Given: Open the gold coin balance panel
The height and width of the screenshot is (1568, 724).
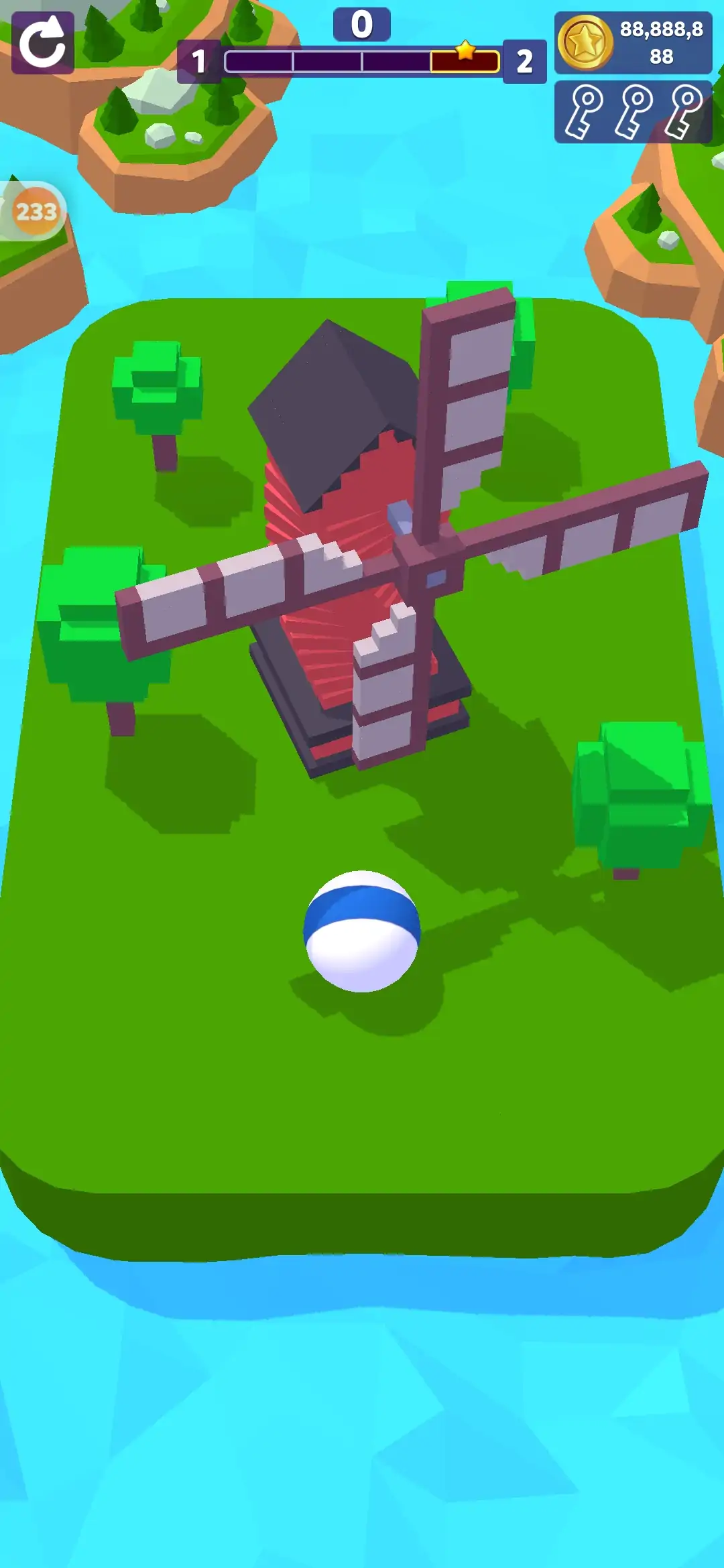Looking at the screenshot, I should pos(633,43).
